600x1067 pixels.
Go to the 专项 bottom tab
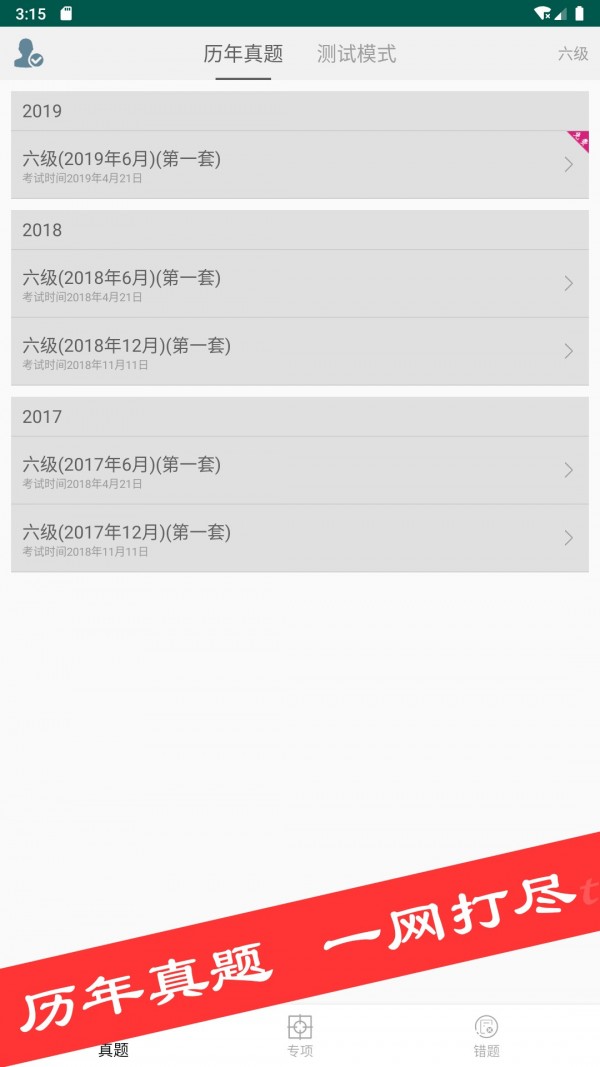[x=300, y=1036]
